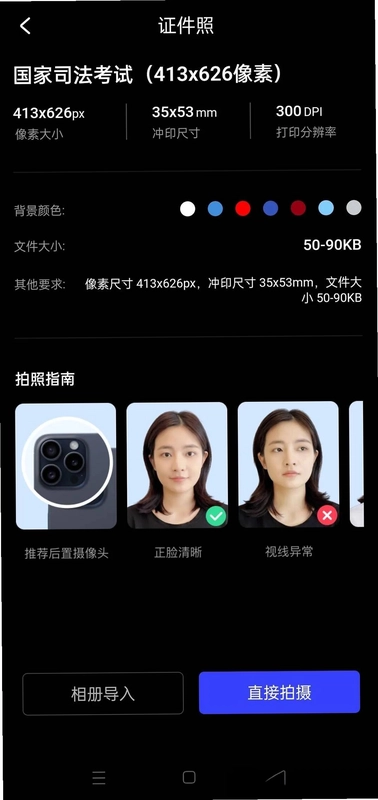Open the 正脸清晰 guide photo
Viewport: 378px width, 800px height.
click(x=177, y=465)
